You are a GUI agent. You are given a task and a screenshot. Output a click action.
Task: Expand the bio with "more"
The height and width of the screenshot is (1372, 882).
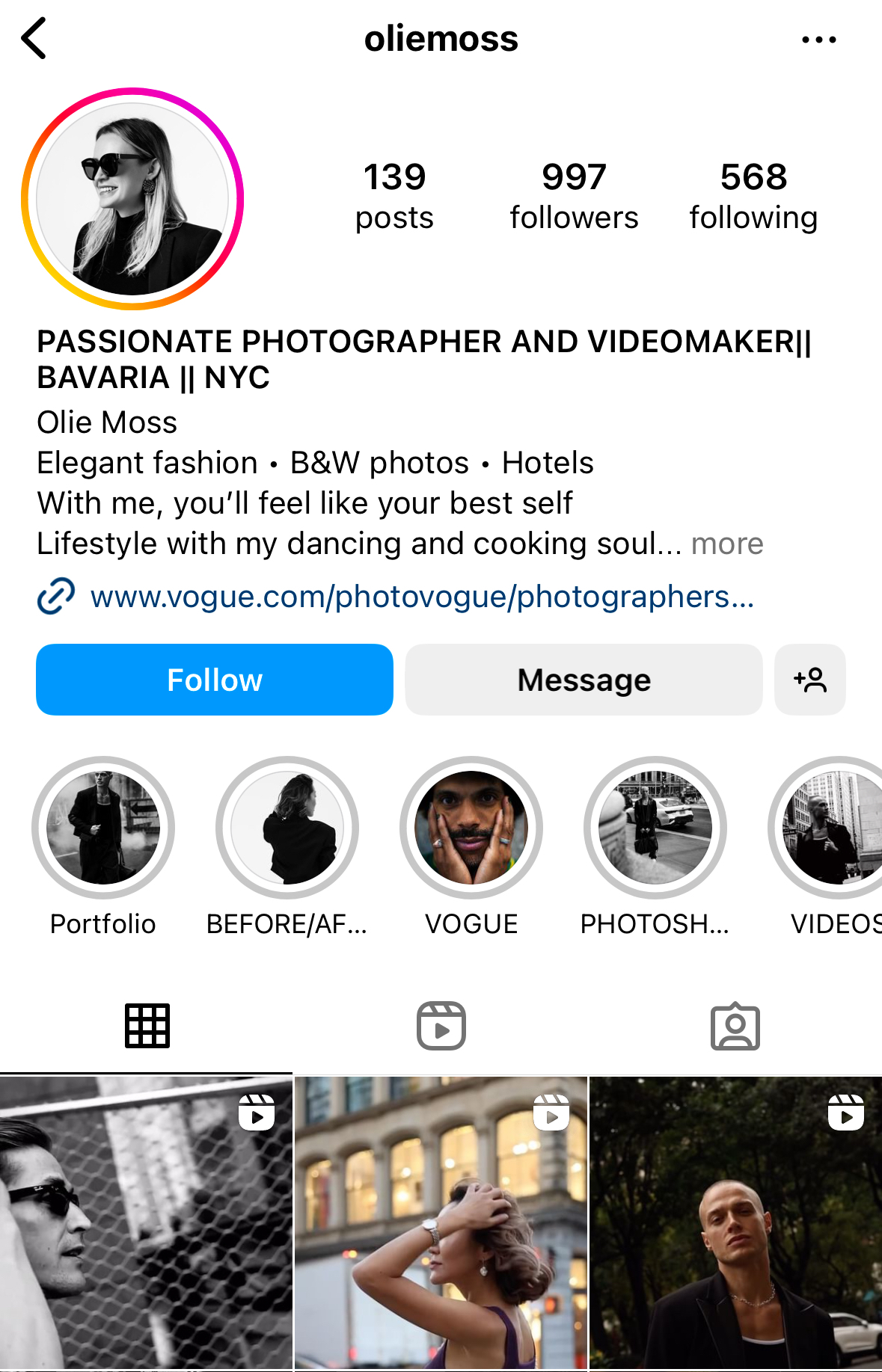coord(727,544)
